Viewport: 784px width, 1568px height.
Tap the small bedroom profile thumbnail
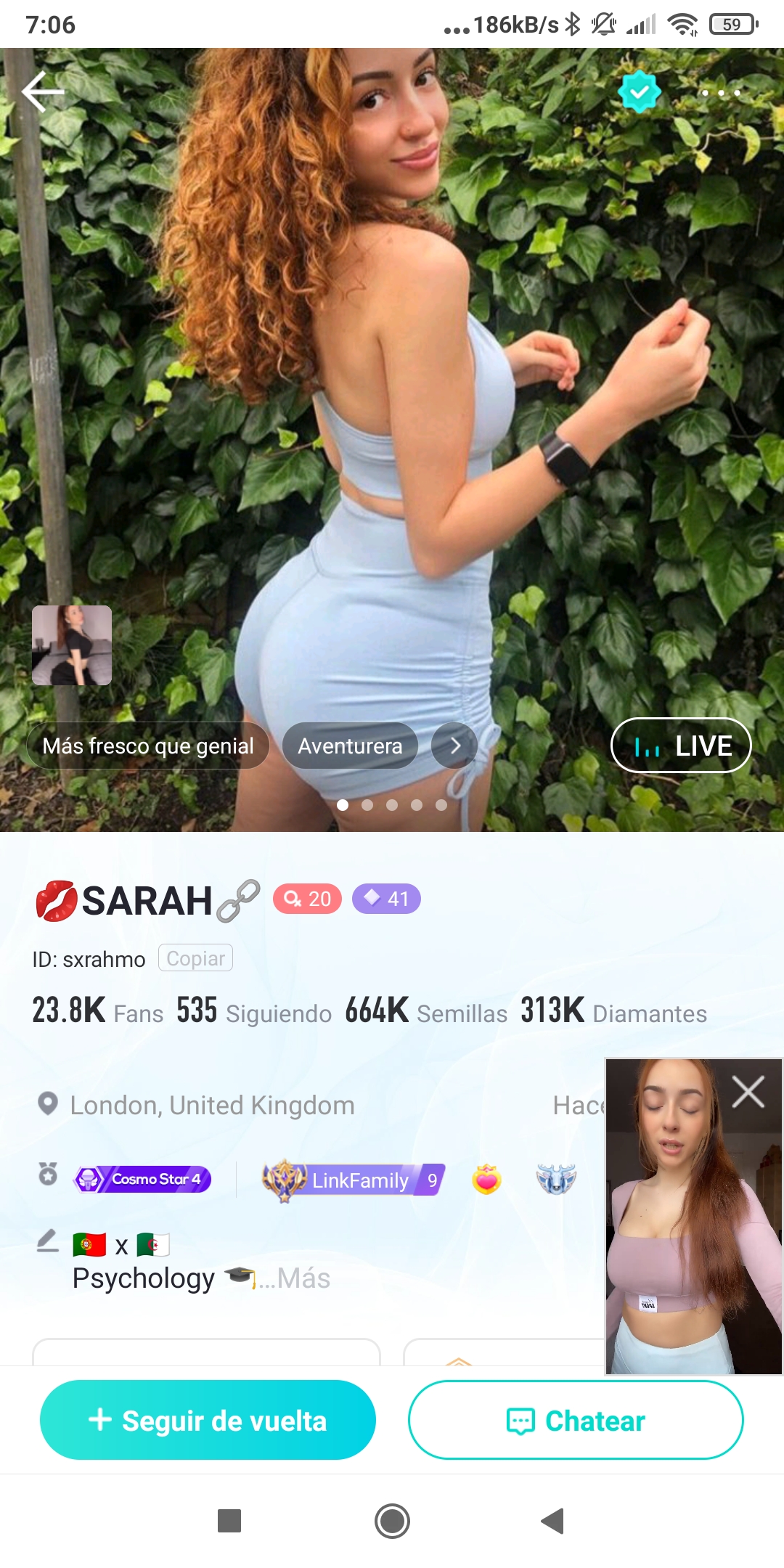pyautogui.click(x=71, y=646)
